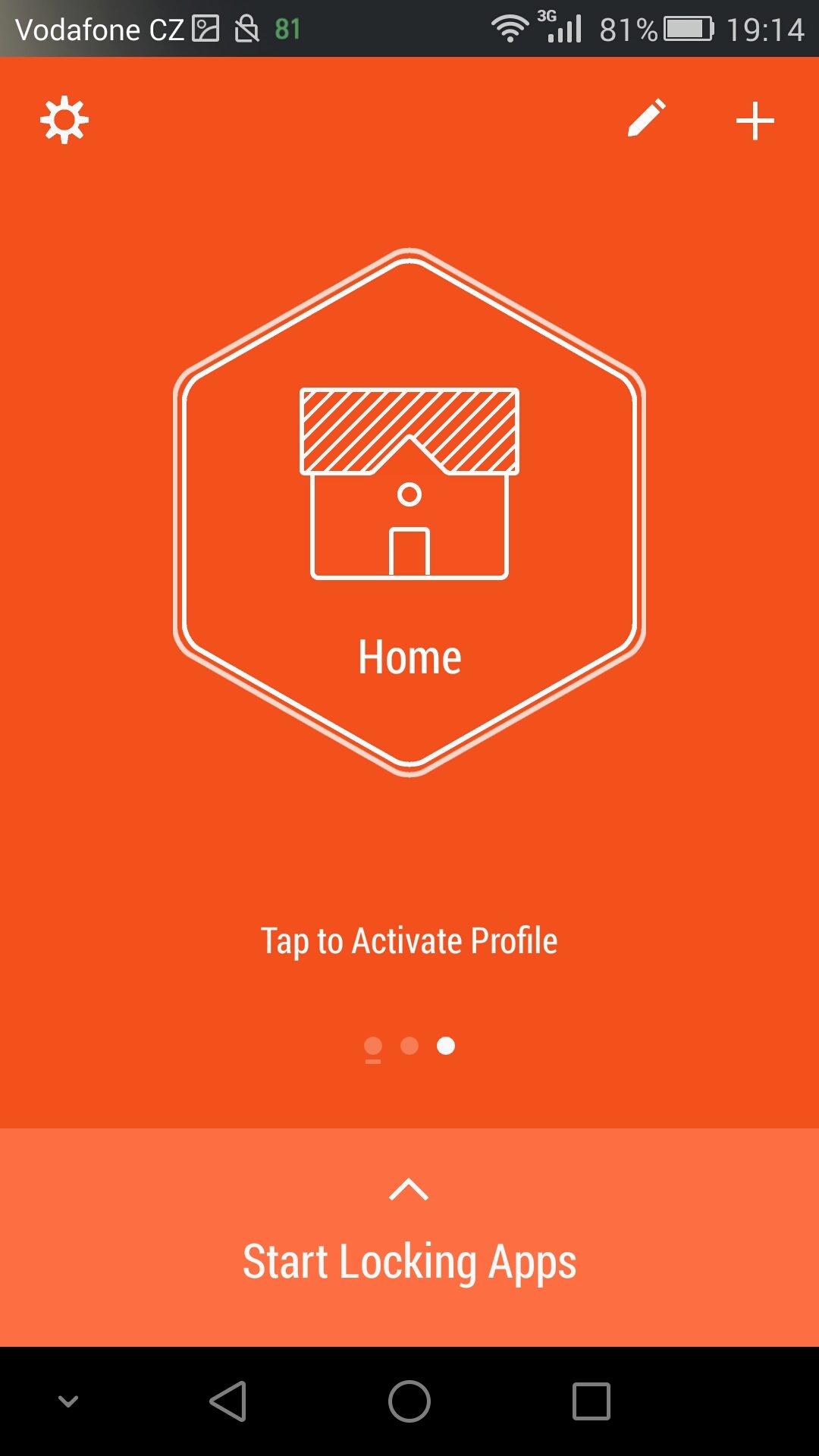Add a new profile with the plus icon
The width and height of the screenshot is (819, 1456).
[755, 121]
